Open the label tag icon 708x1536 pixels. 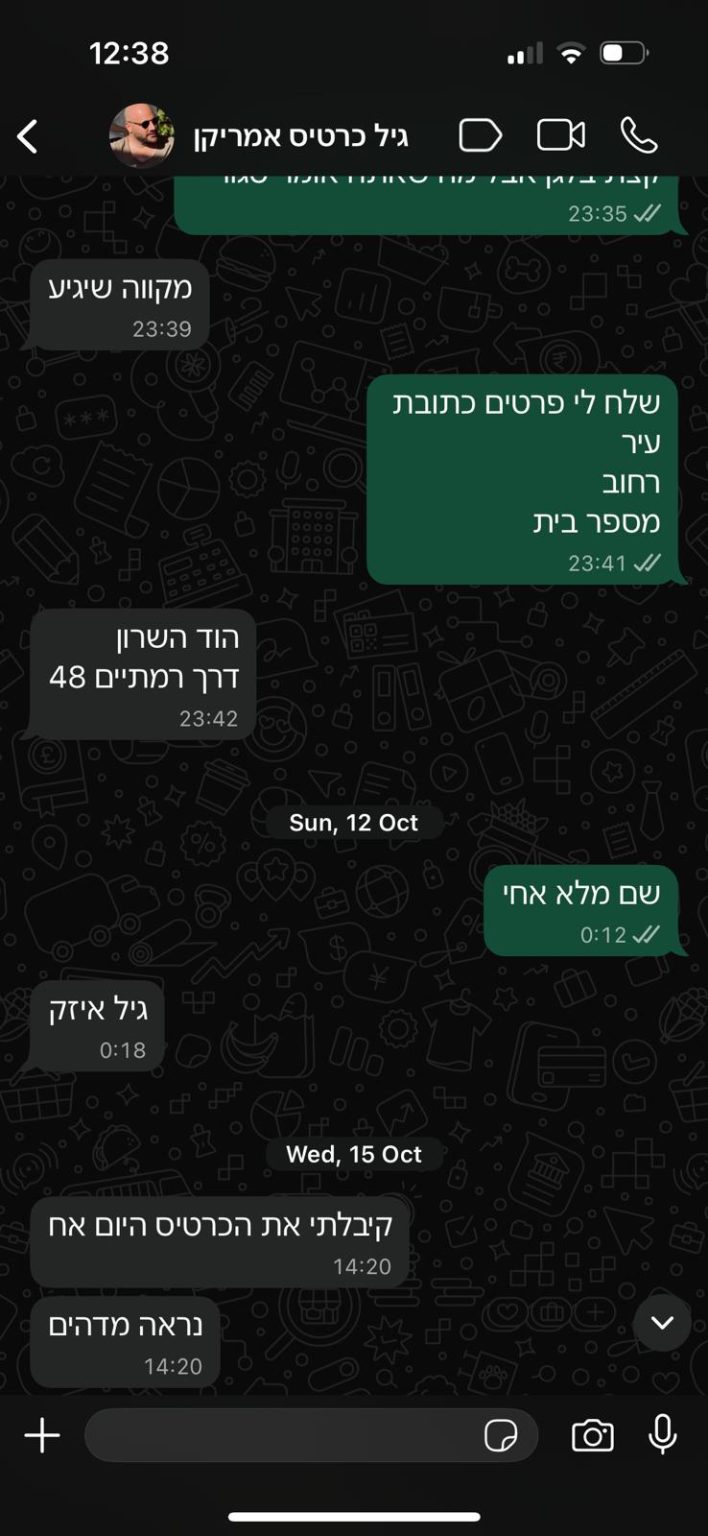click(x=480, y=136)
